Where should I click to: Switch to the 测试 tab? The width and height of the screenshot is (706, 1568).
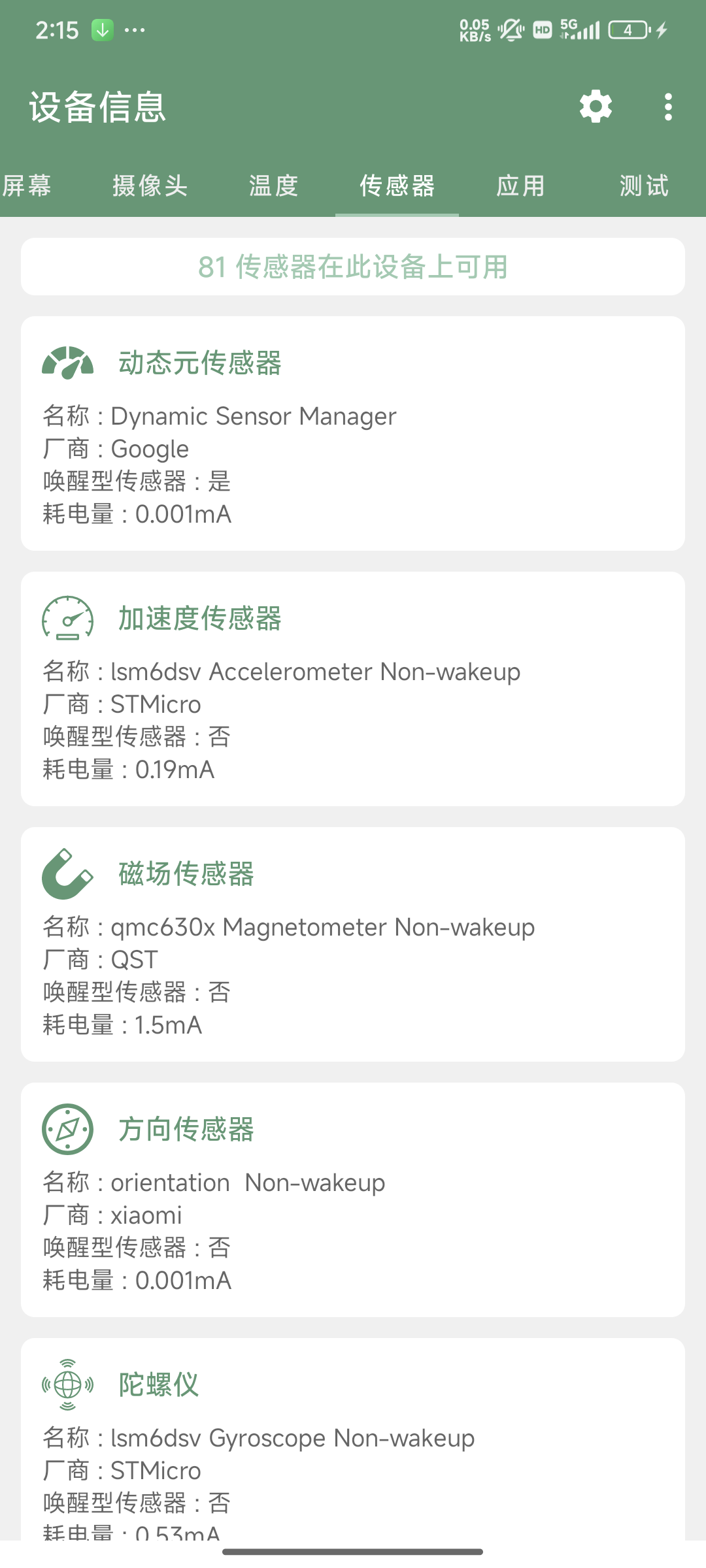click(x=644, y=186)
